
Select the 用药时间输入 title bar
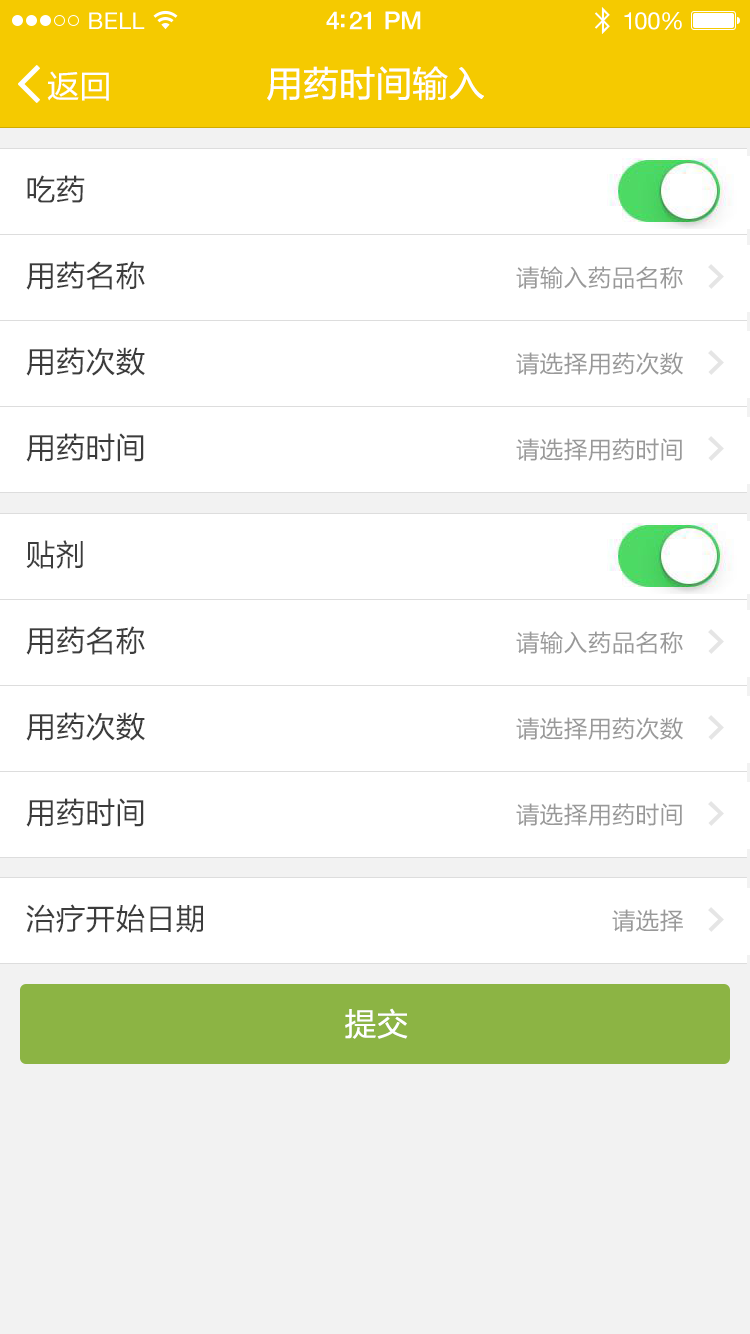click(x=375, y=85)
